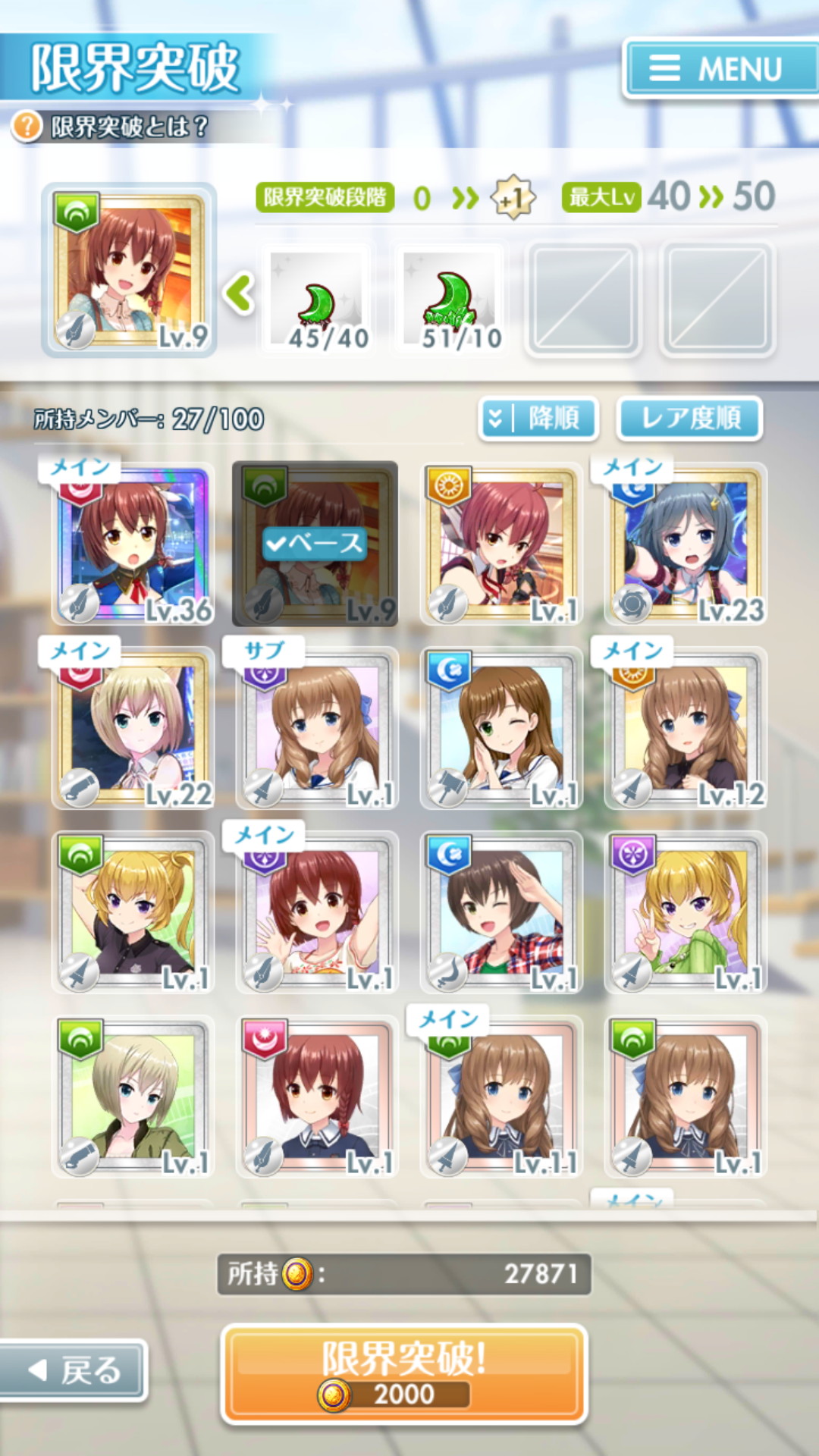Tap the 51/10 green material slot
The width and height of the screenshot is (819, 1456).
pyautogui.click(x=450, y=300)
